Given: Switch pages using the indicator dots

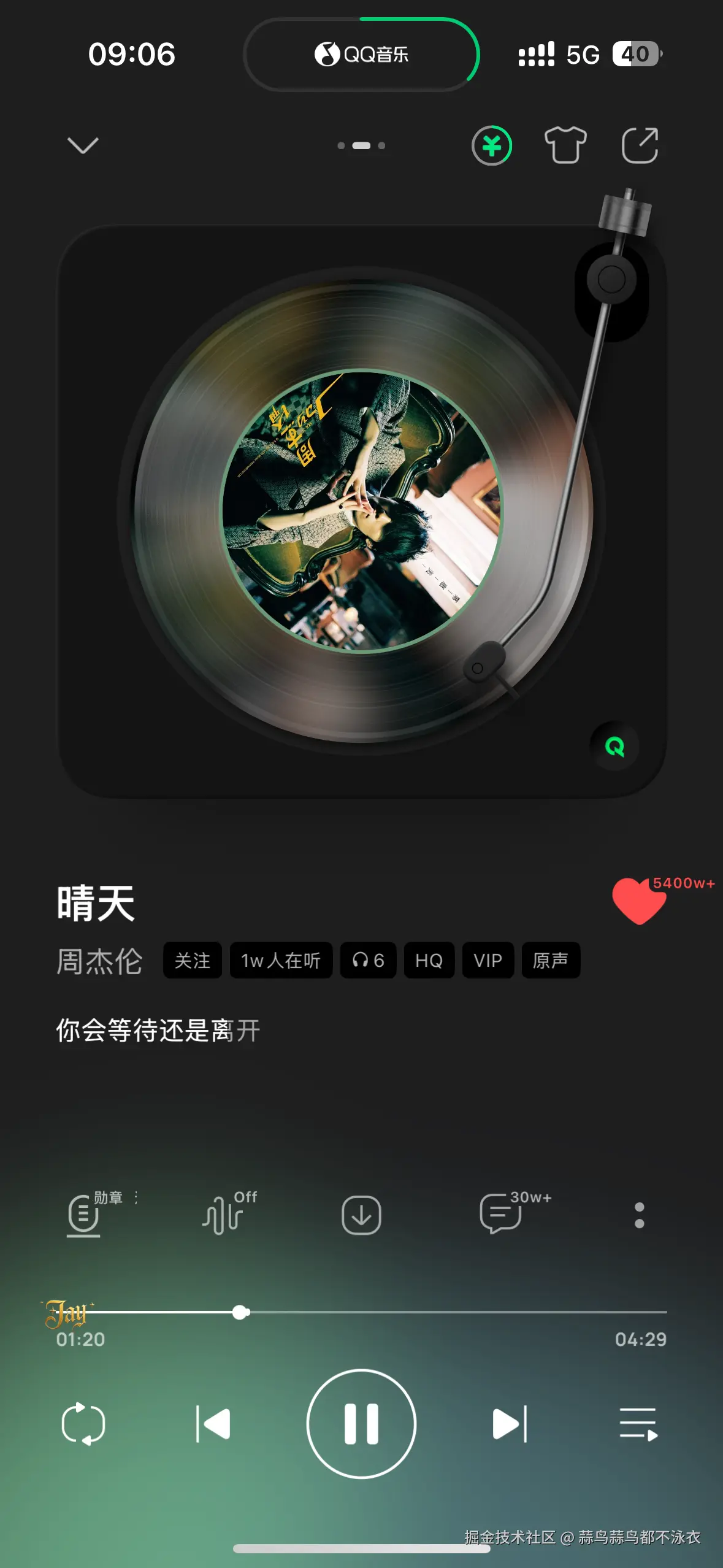Looking at the screenshot, I should 361,146.
